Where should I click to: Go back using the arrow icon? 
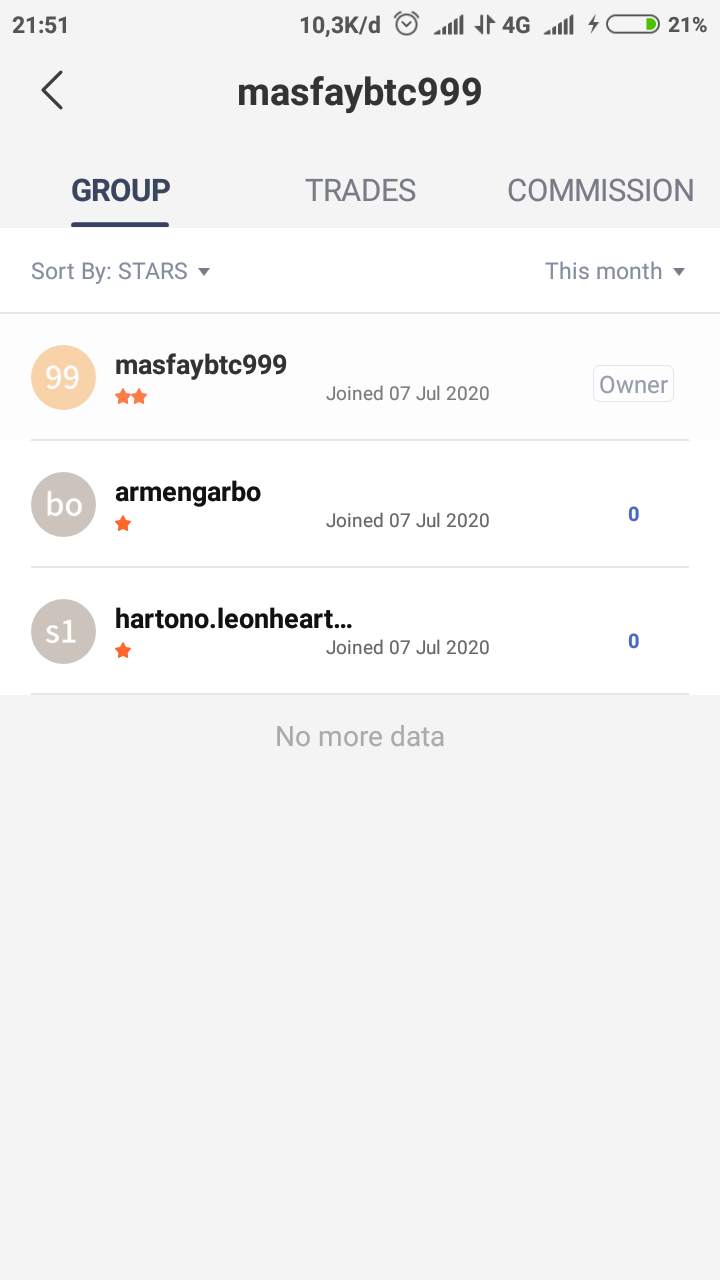click(x=52, y=91)
